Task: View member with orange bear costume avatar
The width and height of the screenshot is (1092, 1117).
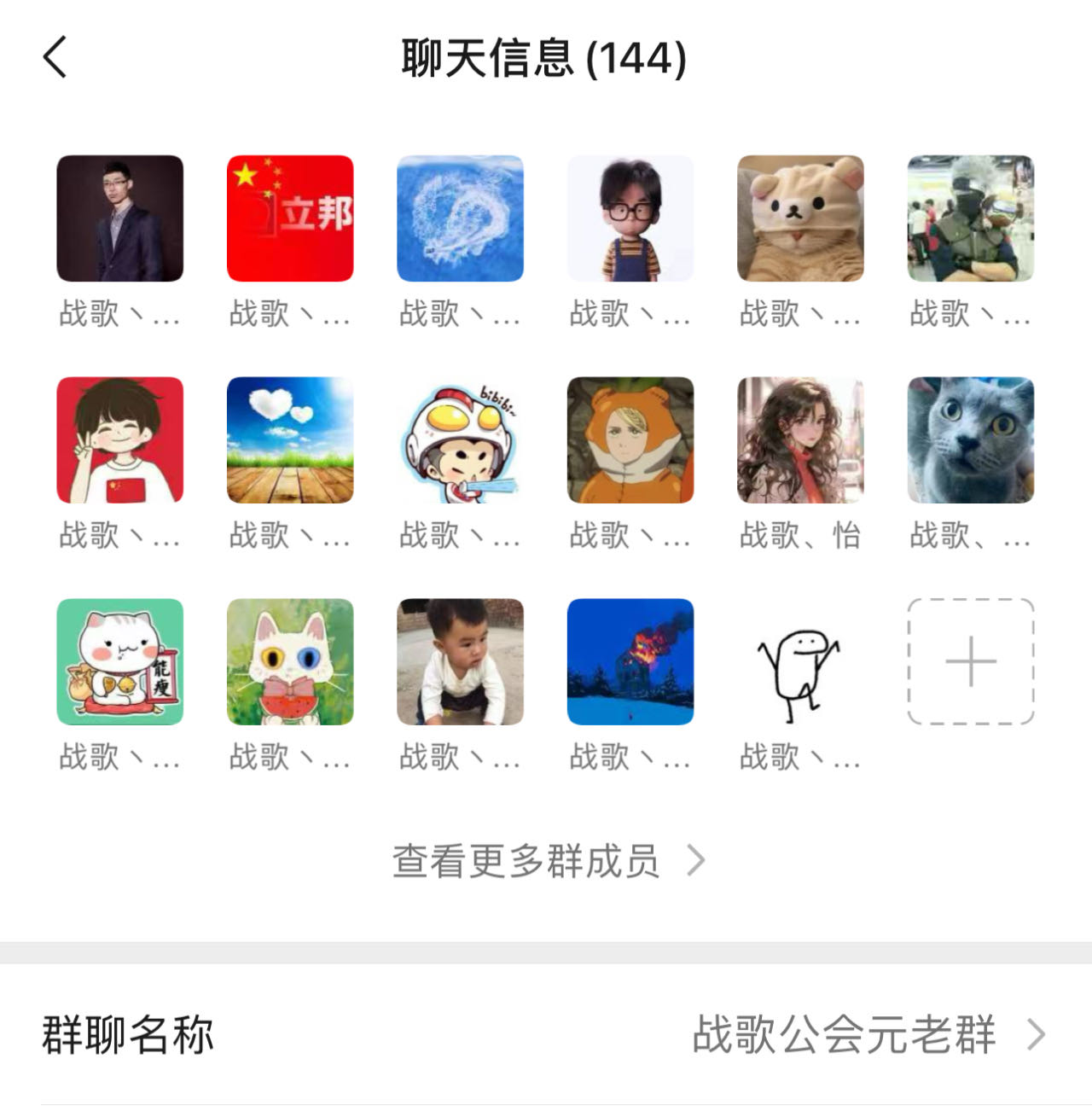Action: point(630,440)
